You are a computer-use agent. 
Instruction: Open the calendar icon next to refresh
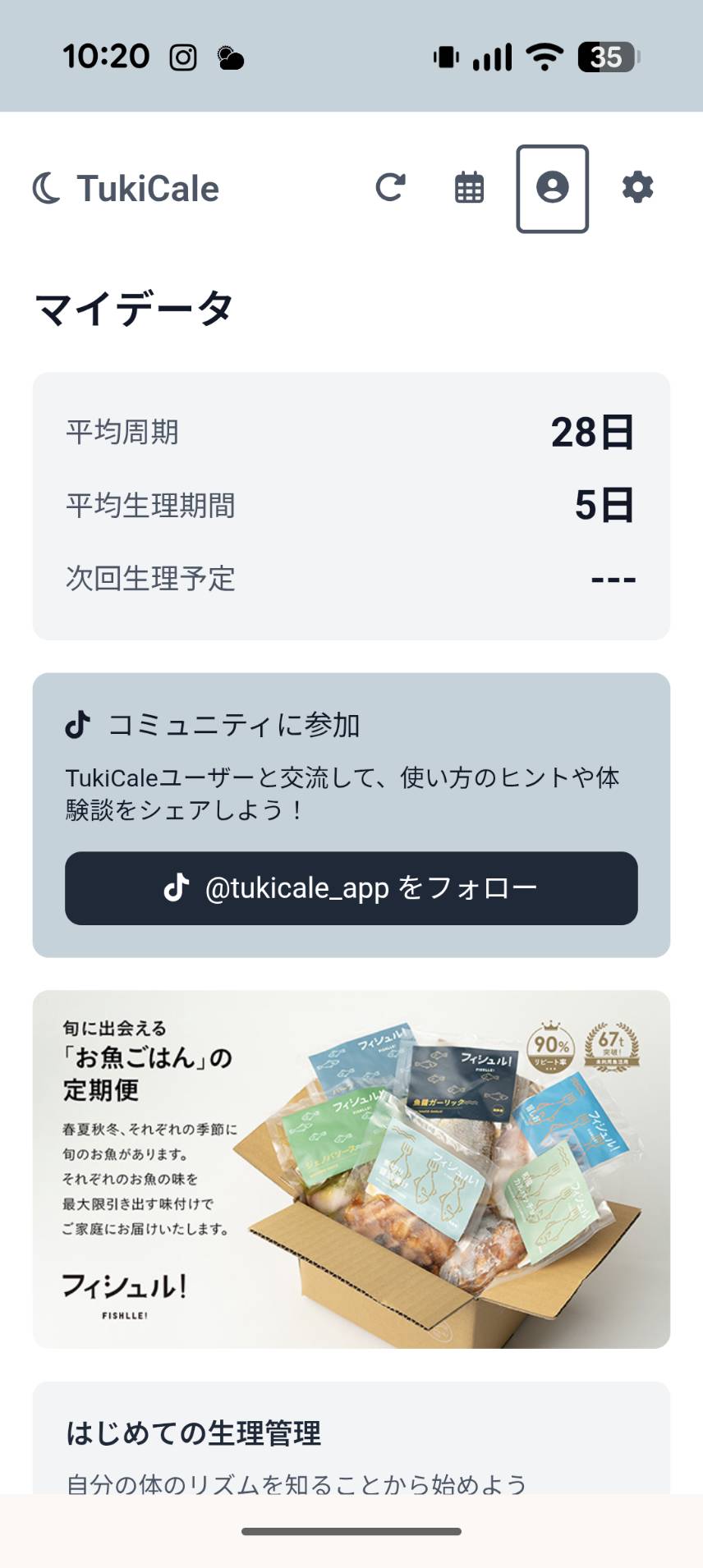pos(468,187)
